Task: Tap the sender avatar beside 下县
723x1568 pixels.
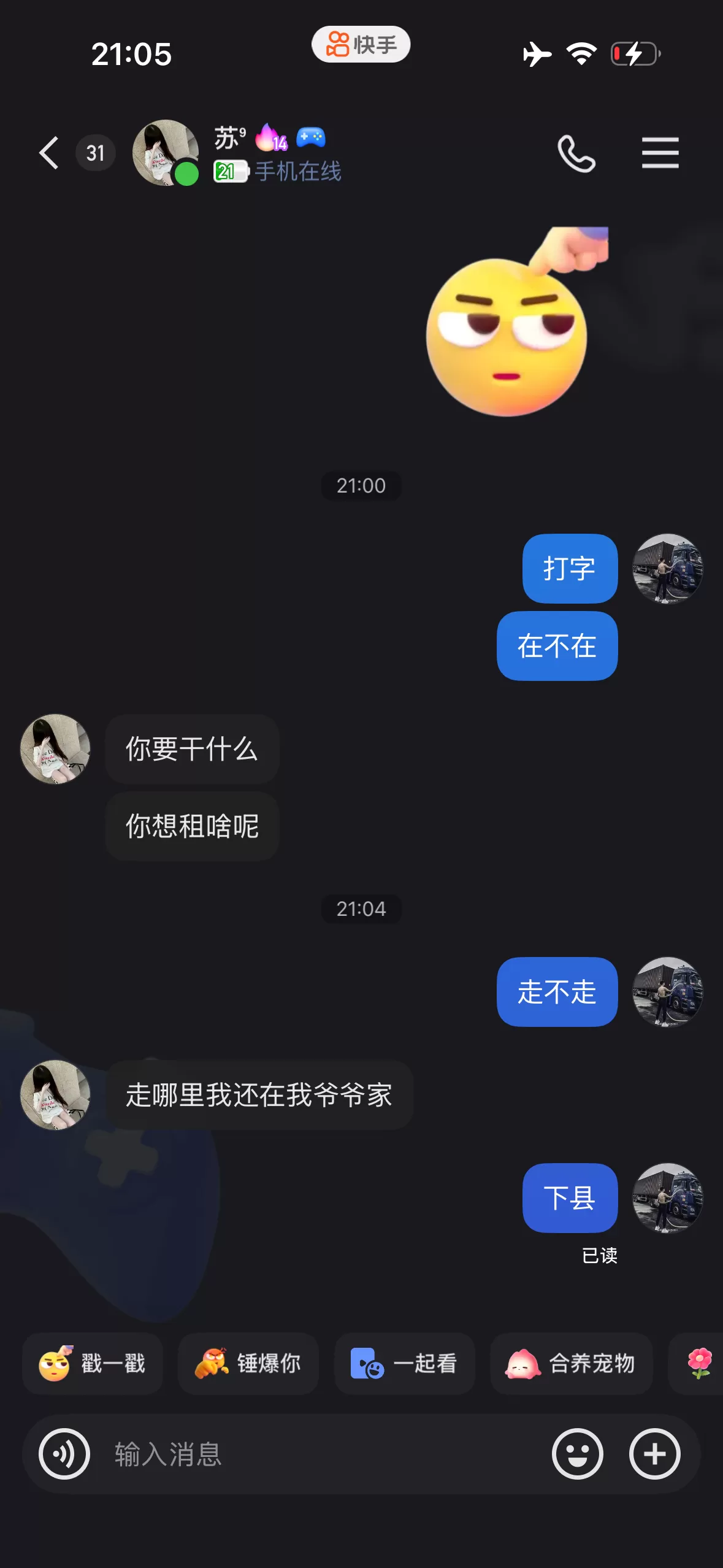Action: tap(667, 1197)
